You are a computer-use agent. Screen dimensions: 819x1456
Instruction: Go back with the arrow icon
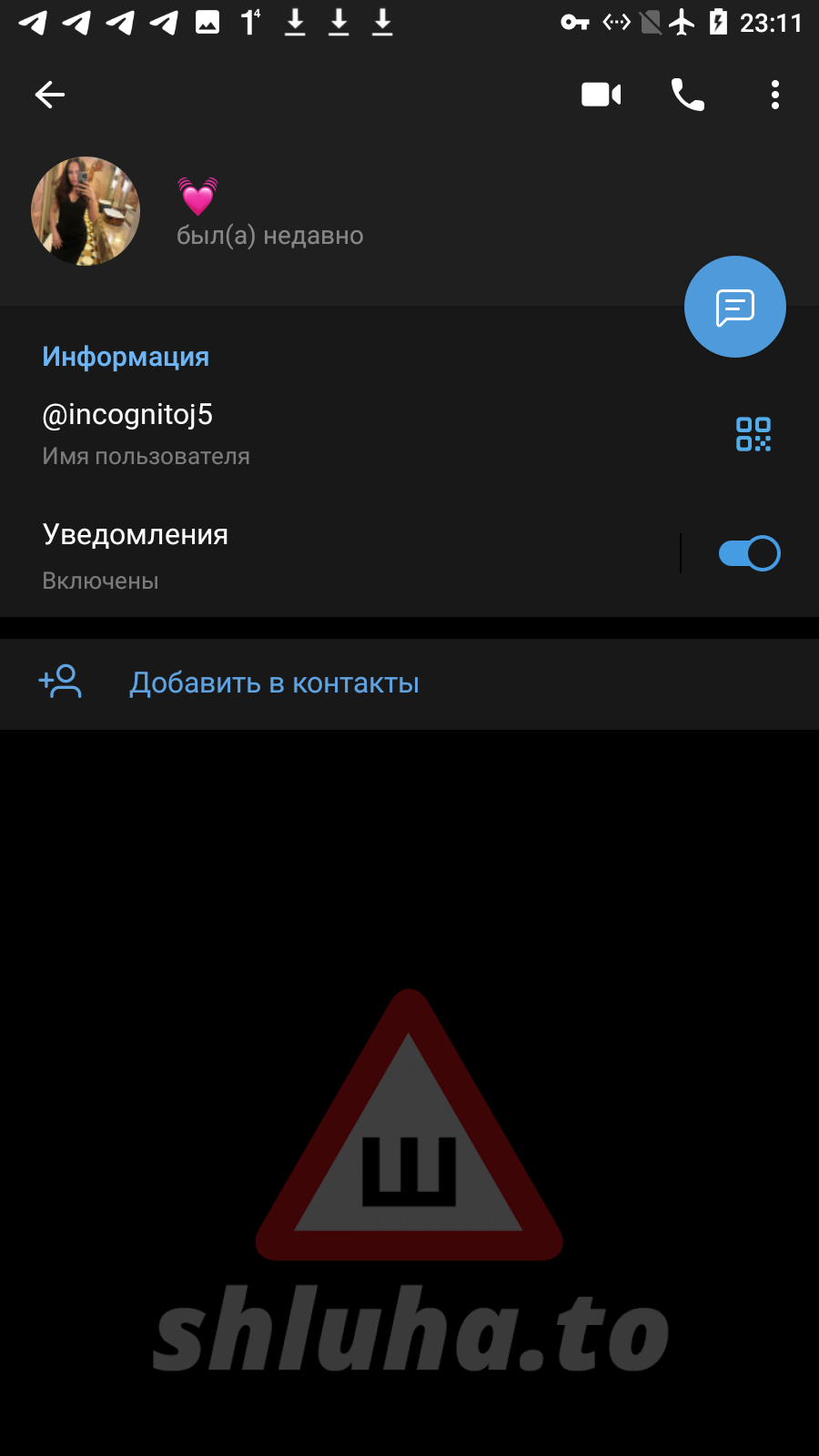pos(50,95)
